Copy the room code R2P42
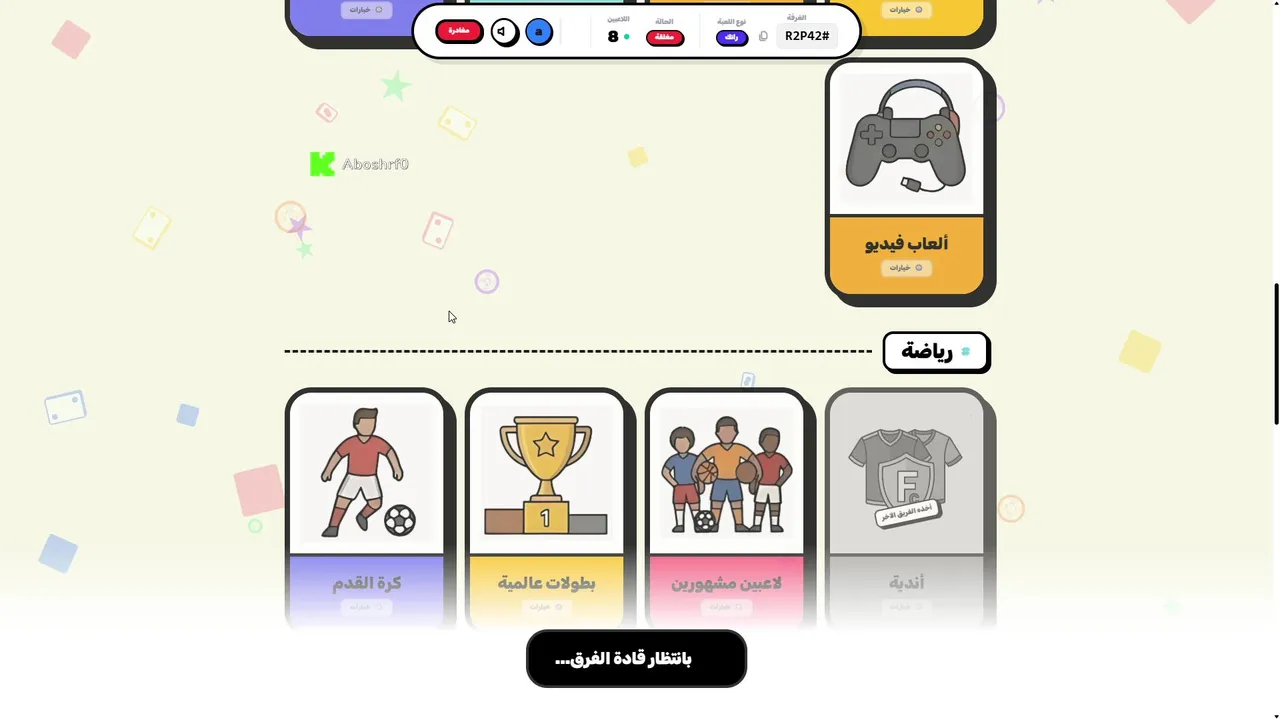This screenshot has width=1280, height=720. point(763,36)
